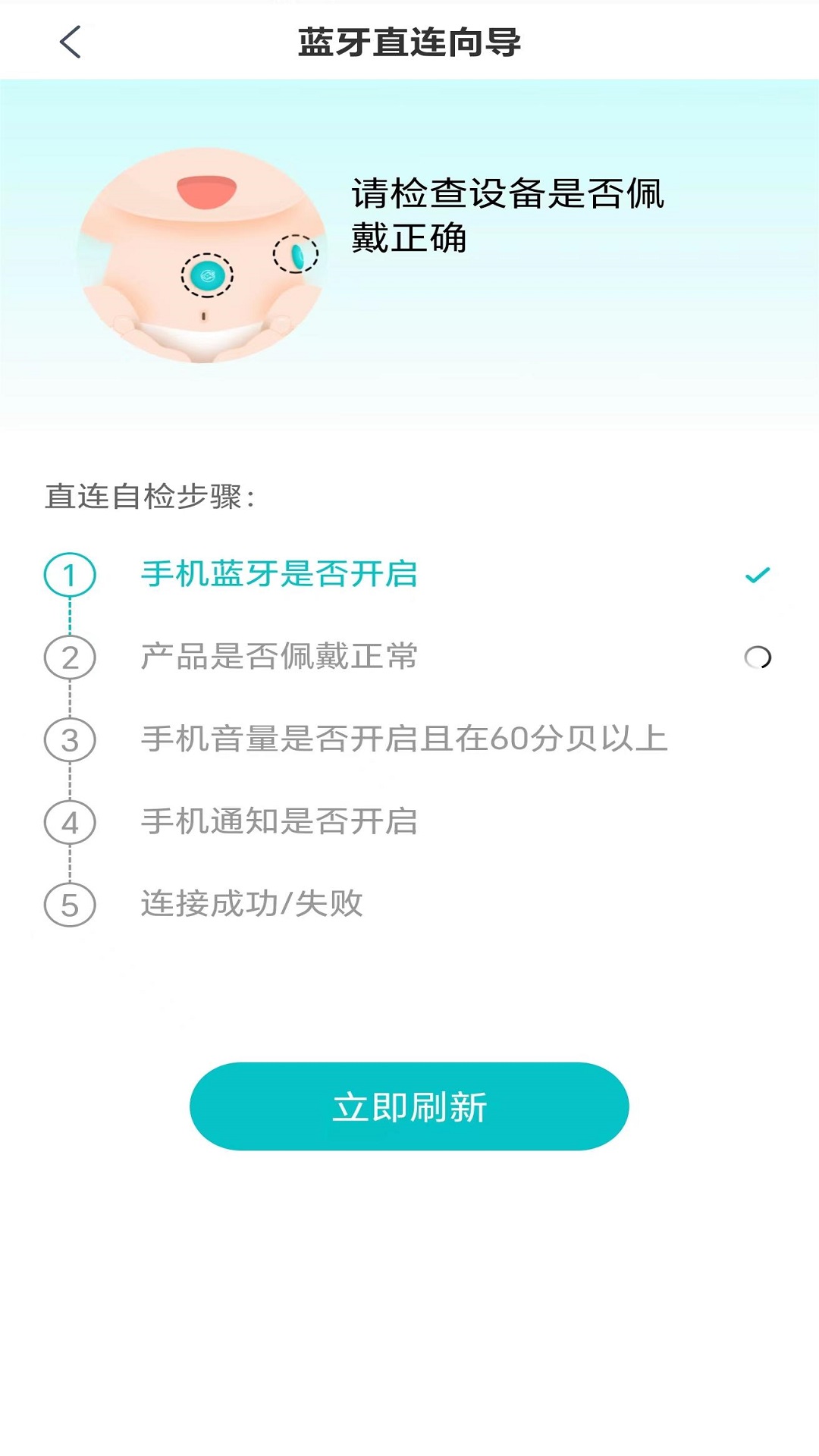
Task: Expand details for 连接成功/失败 step
Action: pyautogui.click(x=250, y=902)
